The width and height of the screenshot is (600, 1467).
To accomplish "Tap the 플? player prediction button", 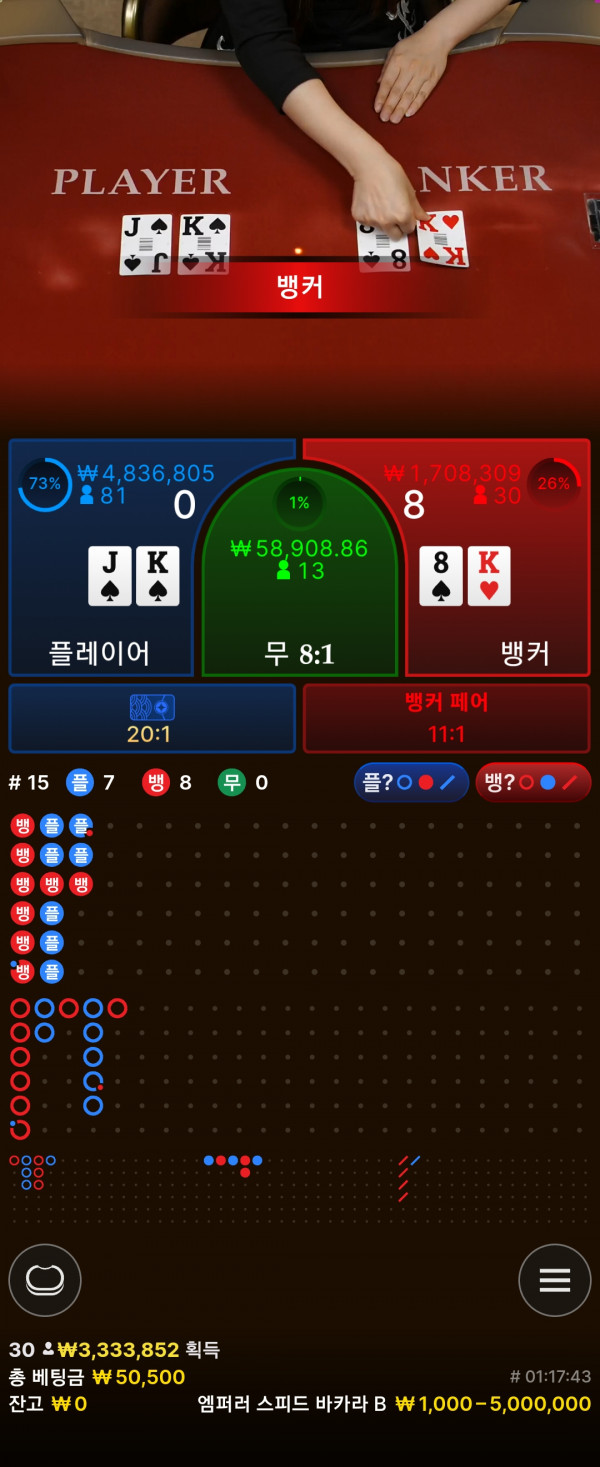I will tap(411, 782).
